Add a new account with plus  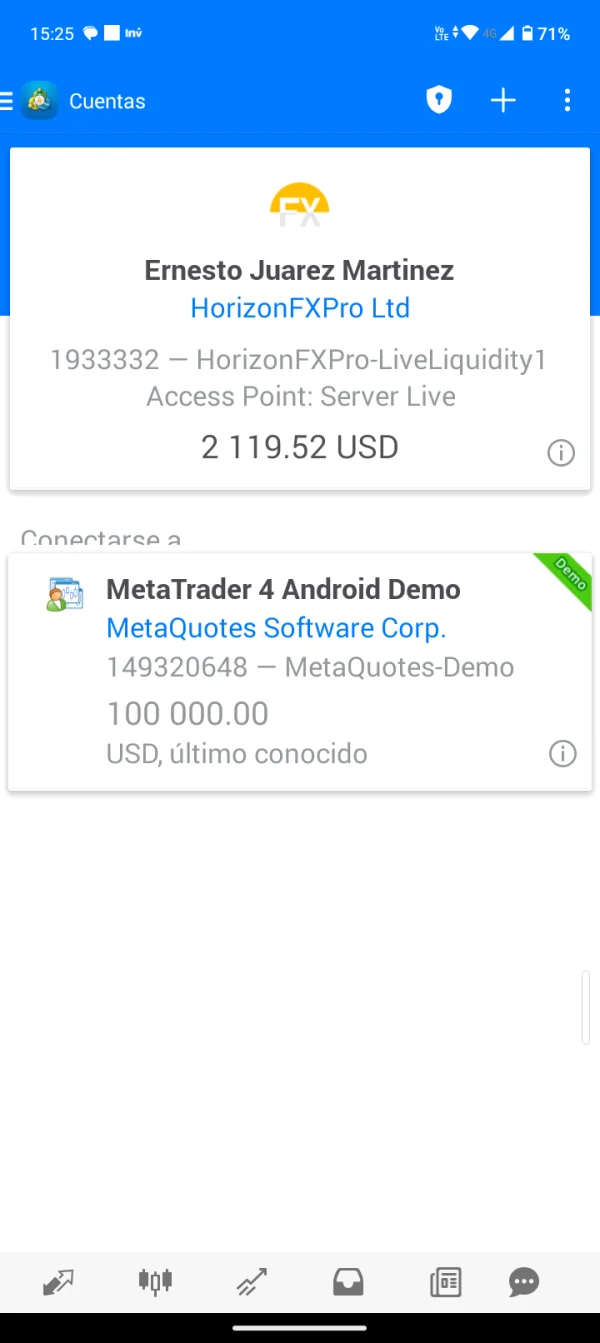(x=503, y=100)
